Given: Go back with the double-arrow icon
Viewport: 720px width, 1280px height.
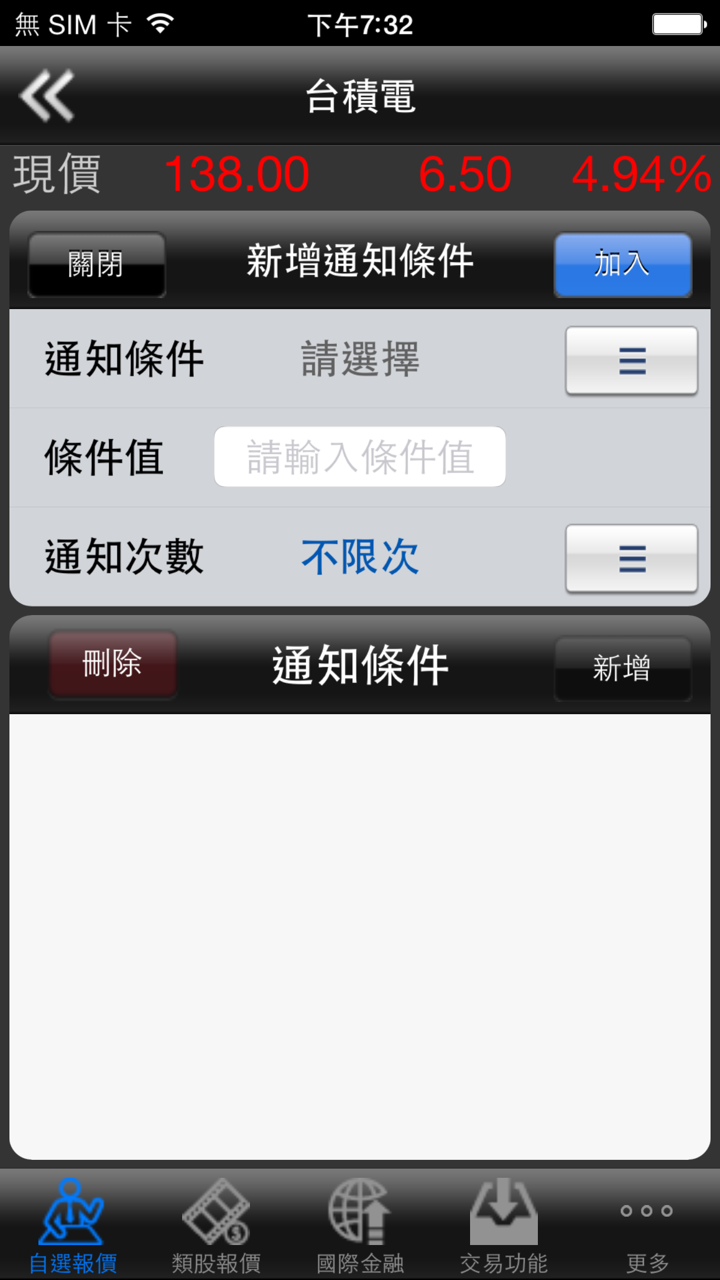Looking at the screenshot, I should 47,96.
